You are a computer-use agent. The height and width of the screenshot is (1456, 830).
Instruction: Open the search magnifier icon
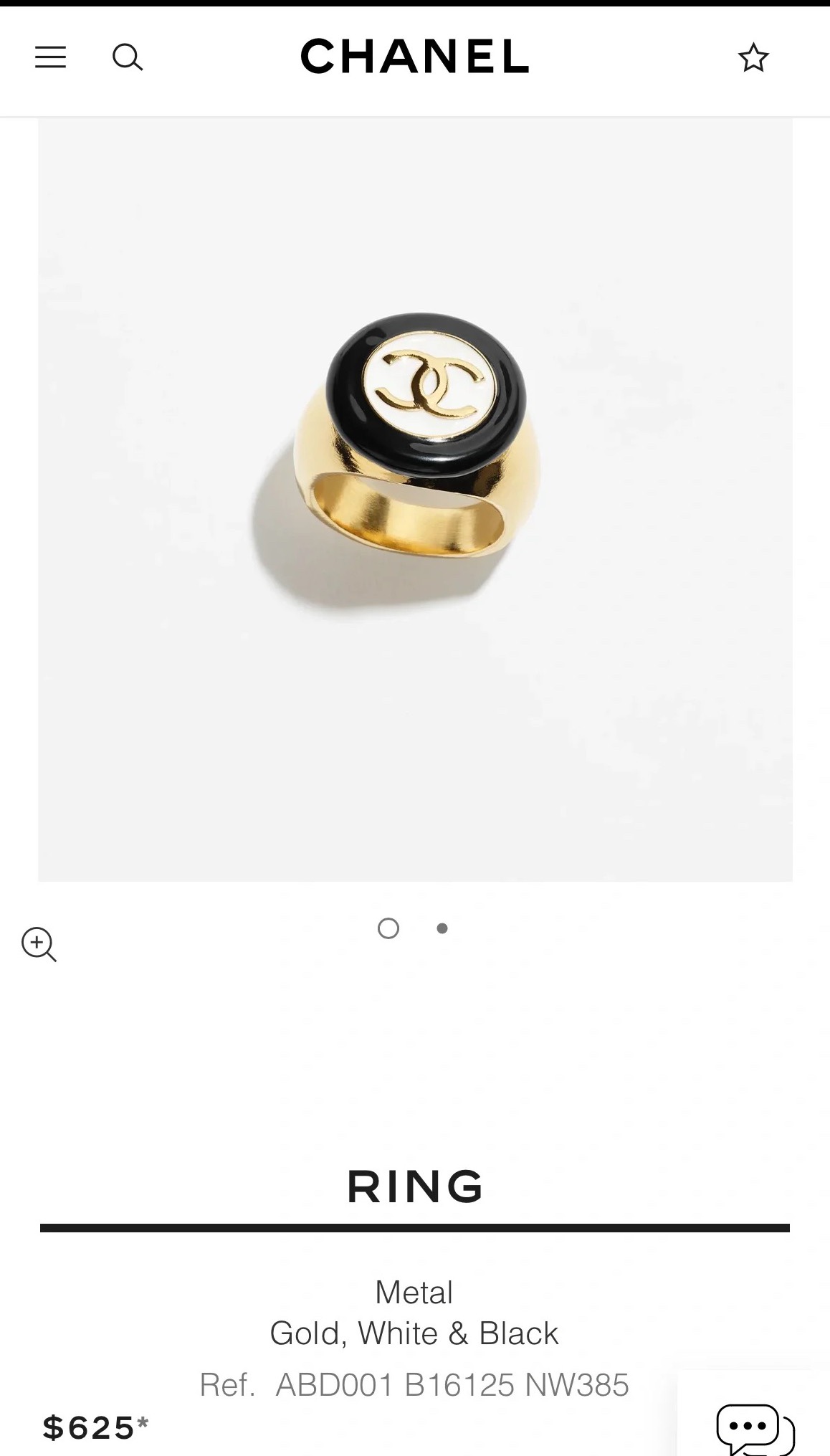pos(128,57)
